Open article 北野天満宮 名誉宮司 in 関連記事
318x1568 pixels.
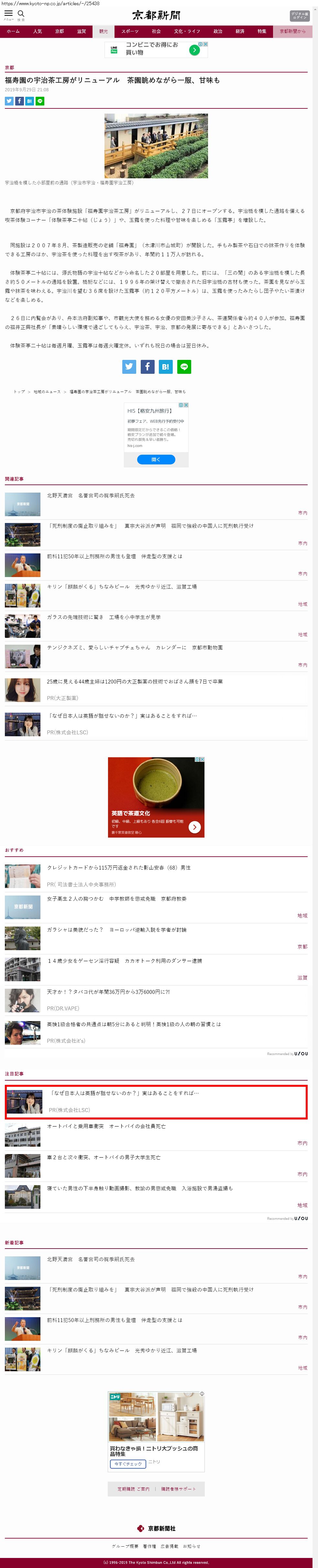click(91, 495)
